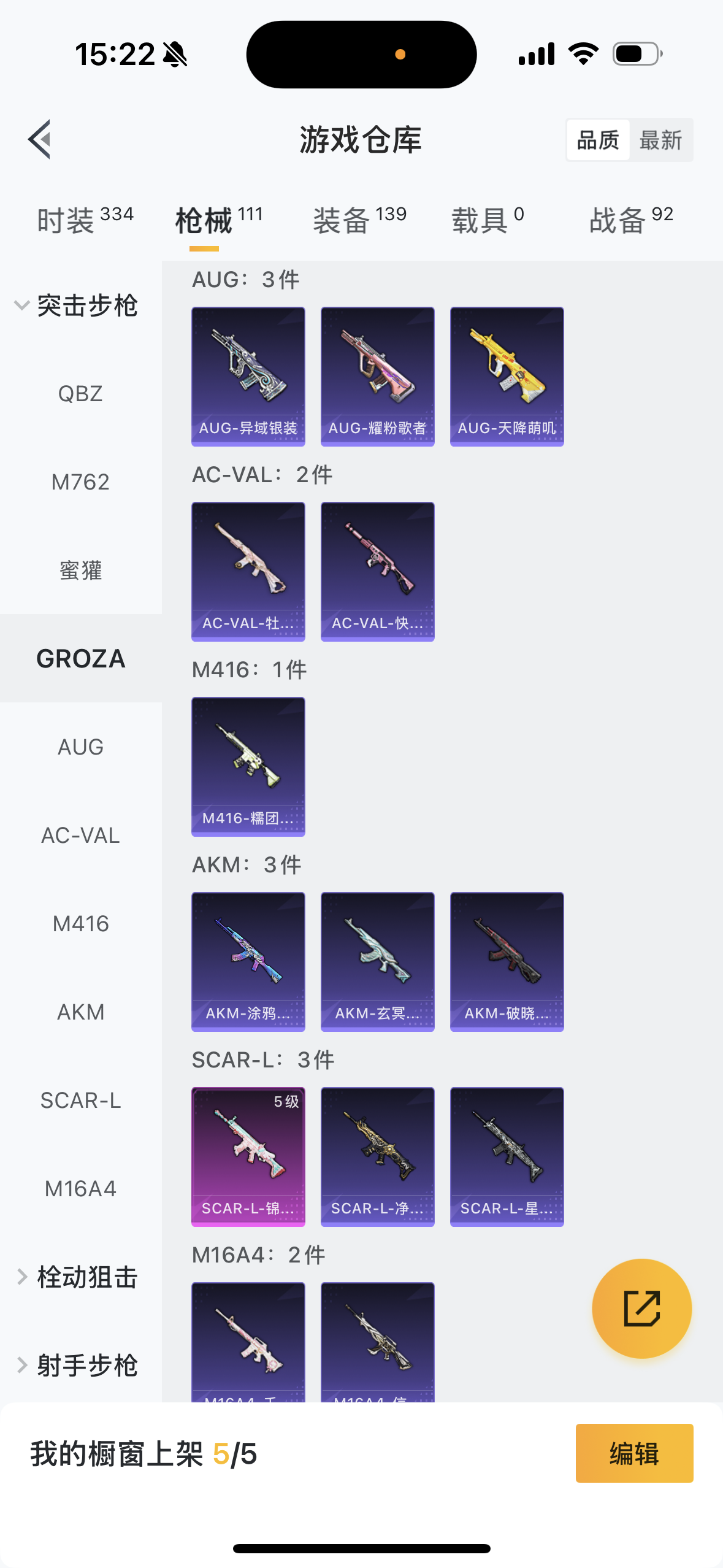Go back from the 游戏仓库 page

click(39, 139)
